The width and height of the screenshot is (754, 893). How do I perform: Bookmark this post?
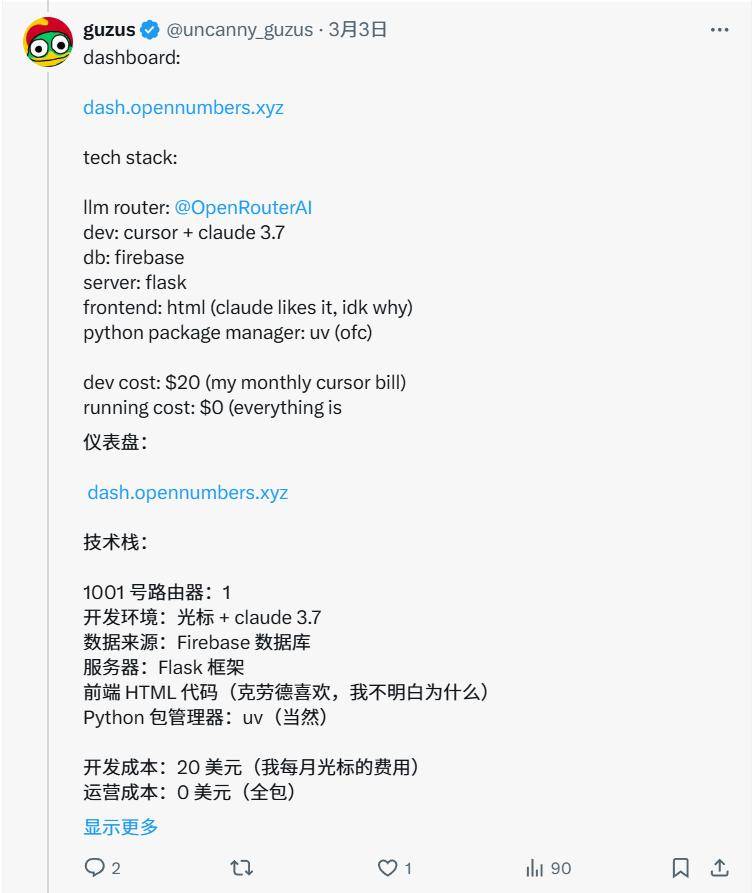coord(680,868)
